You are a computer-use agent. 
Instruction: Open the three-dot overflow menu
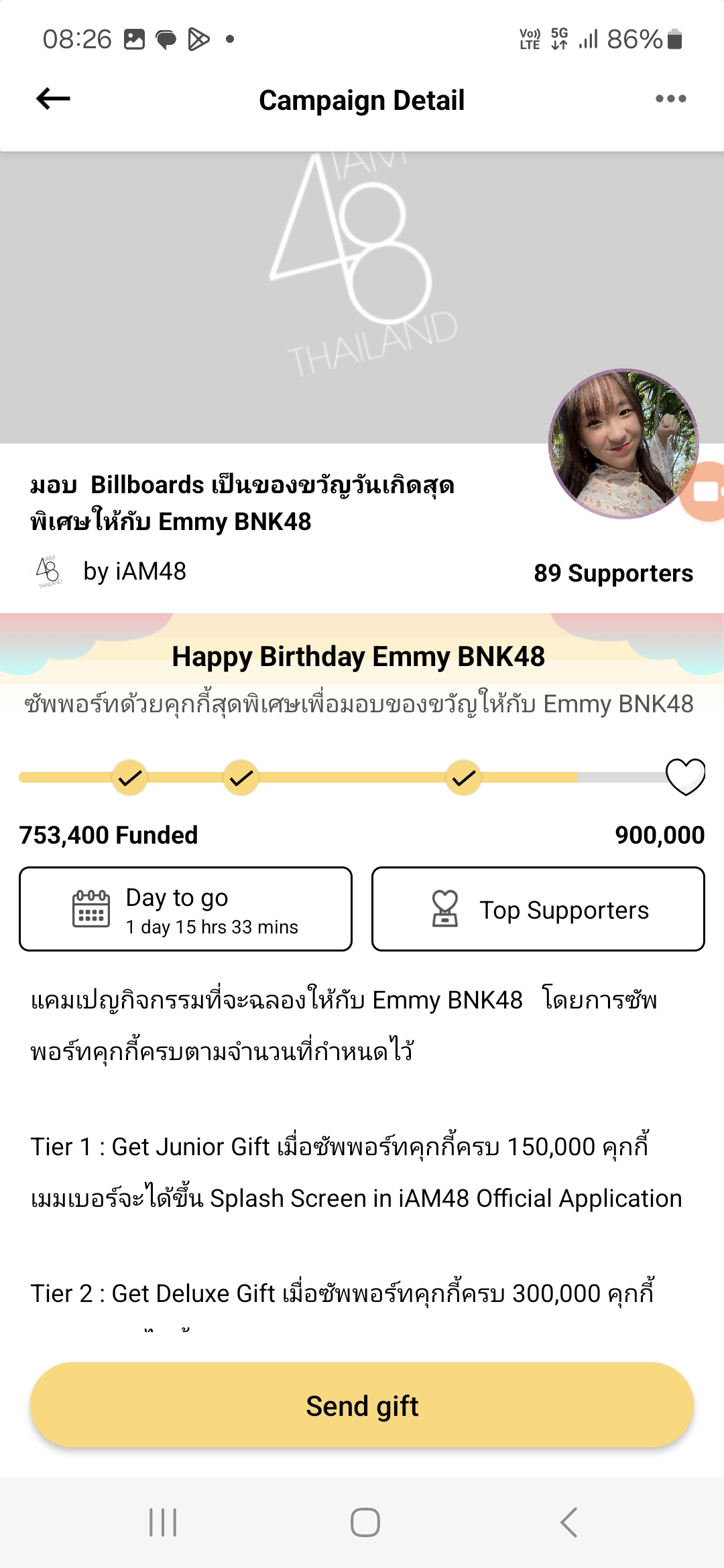click(x=670, y=99)
